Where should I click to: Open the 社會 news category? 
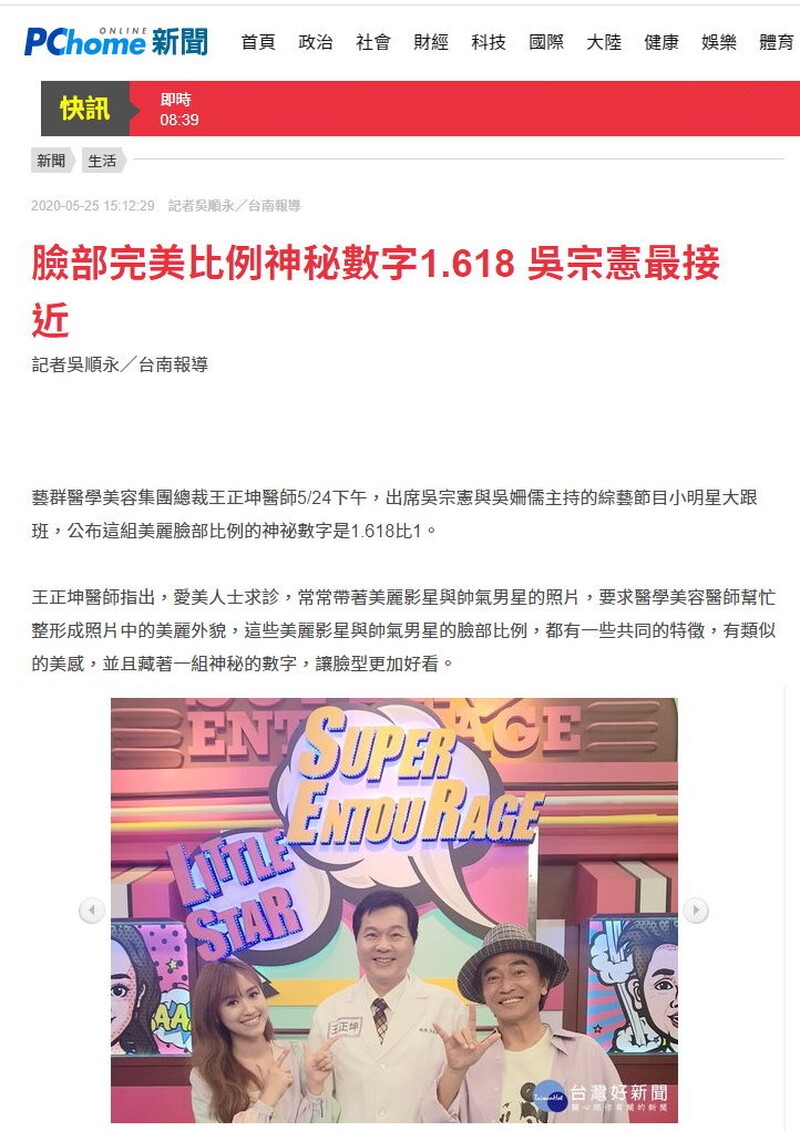click(373, 42)
